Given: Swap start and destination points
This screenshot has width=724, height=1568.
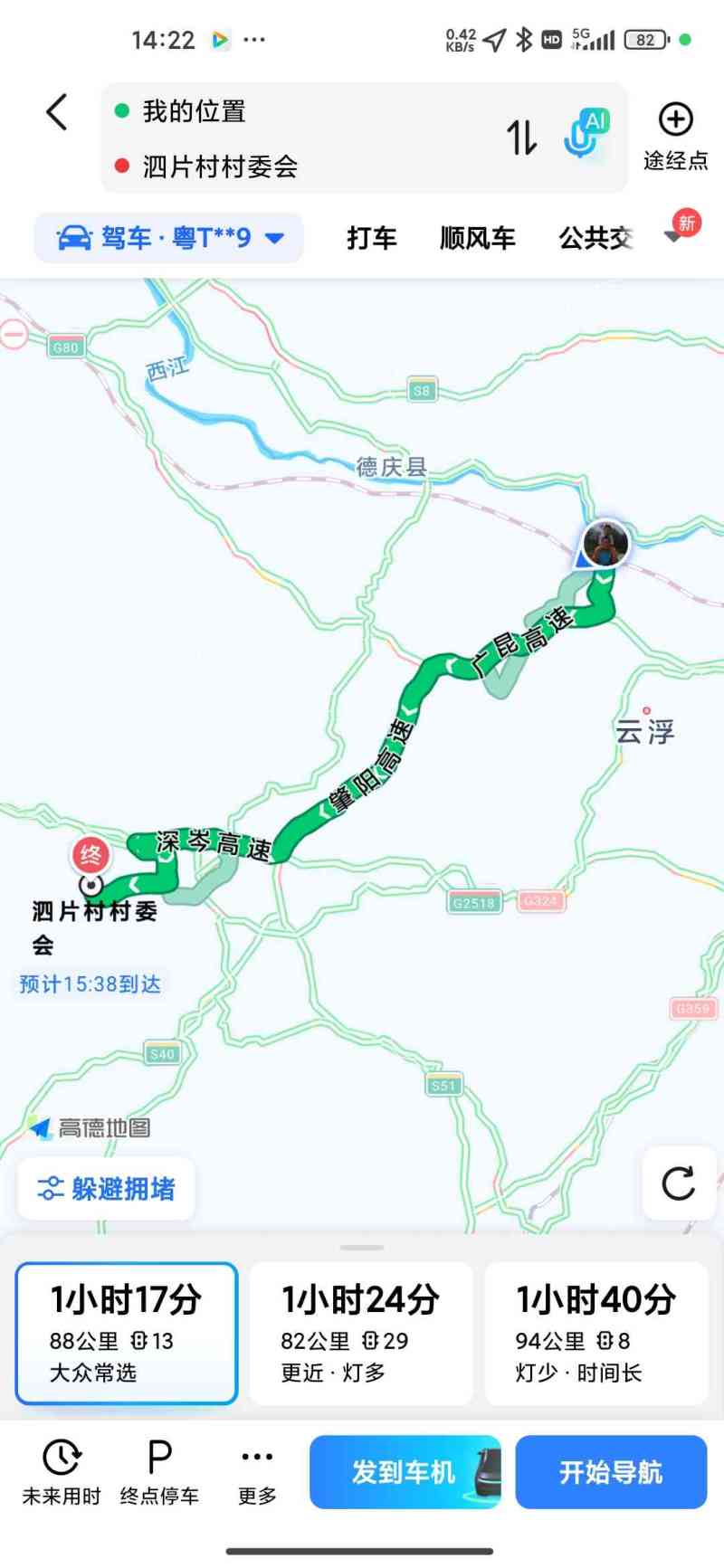Looking at the screenshot, I should click(520, 138).
